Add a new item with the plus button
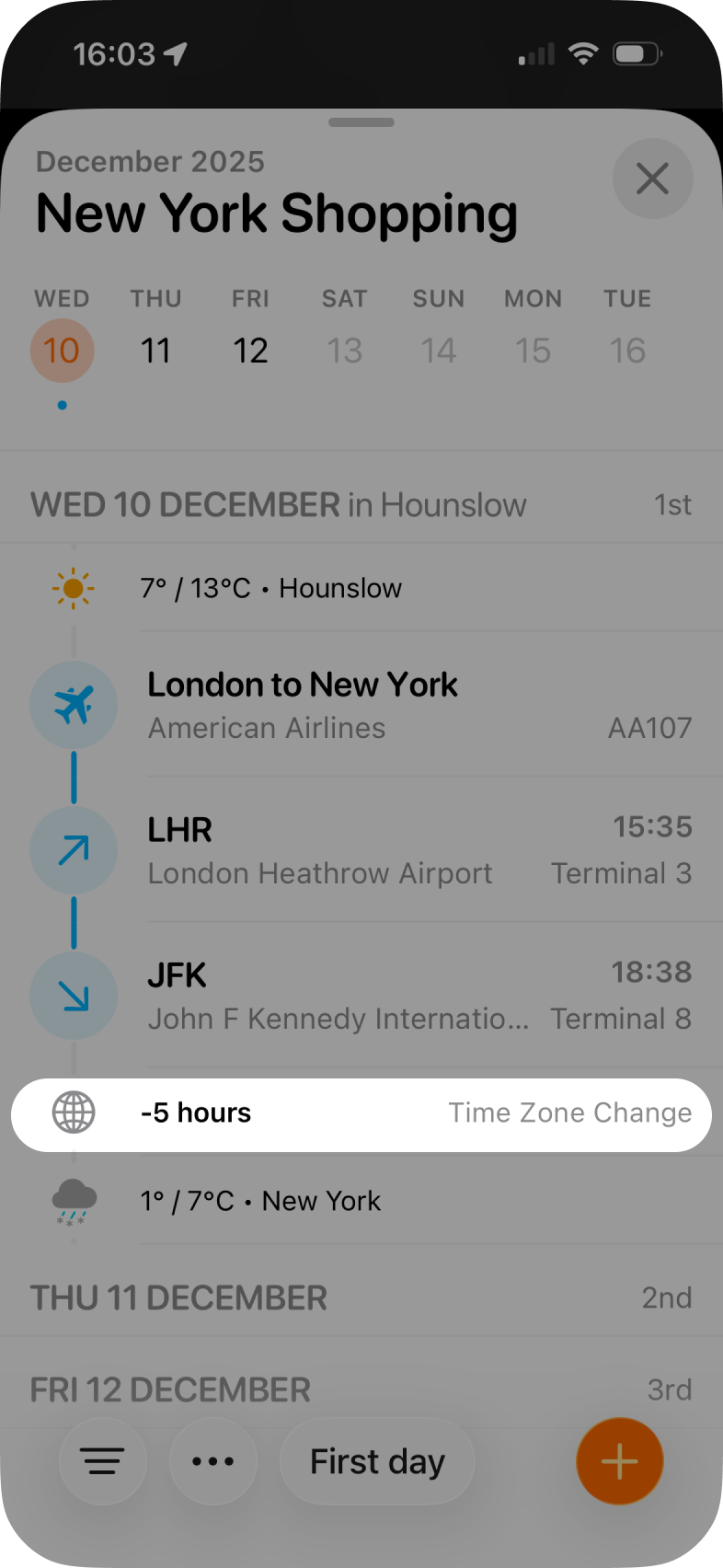This screenshot has width=723, height=1568. 619,1461
